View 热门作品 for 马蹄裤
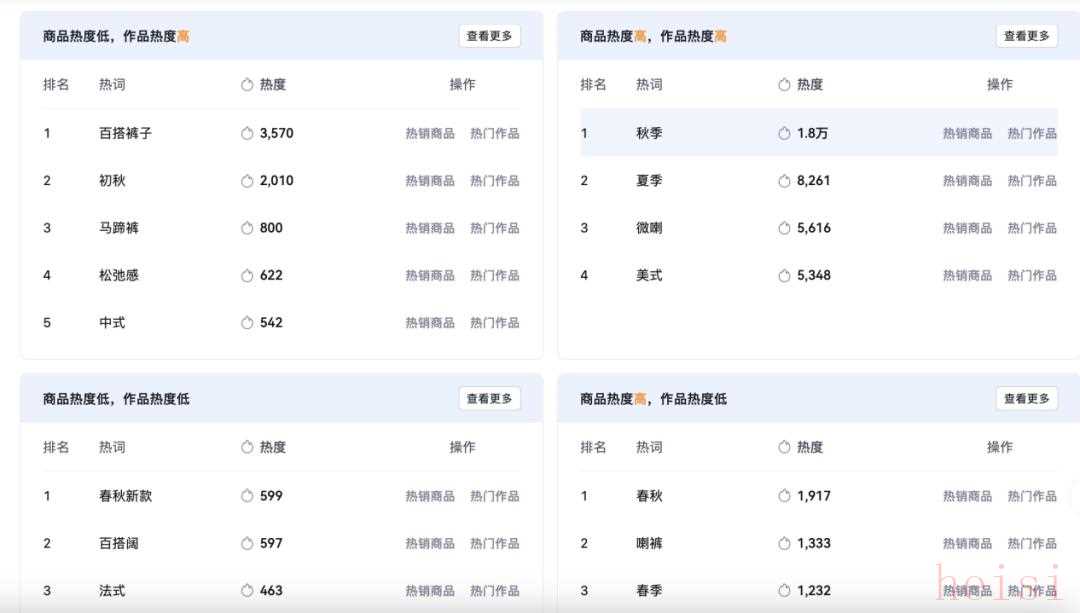The height and width of the screenshot is (613, 1080). pos(495,228)
